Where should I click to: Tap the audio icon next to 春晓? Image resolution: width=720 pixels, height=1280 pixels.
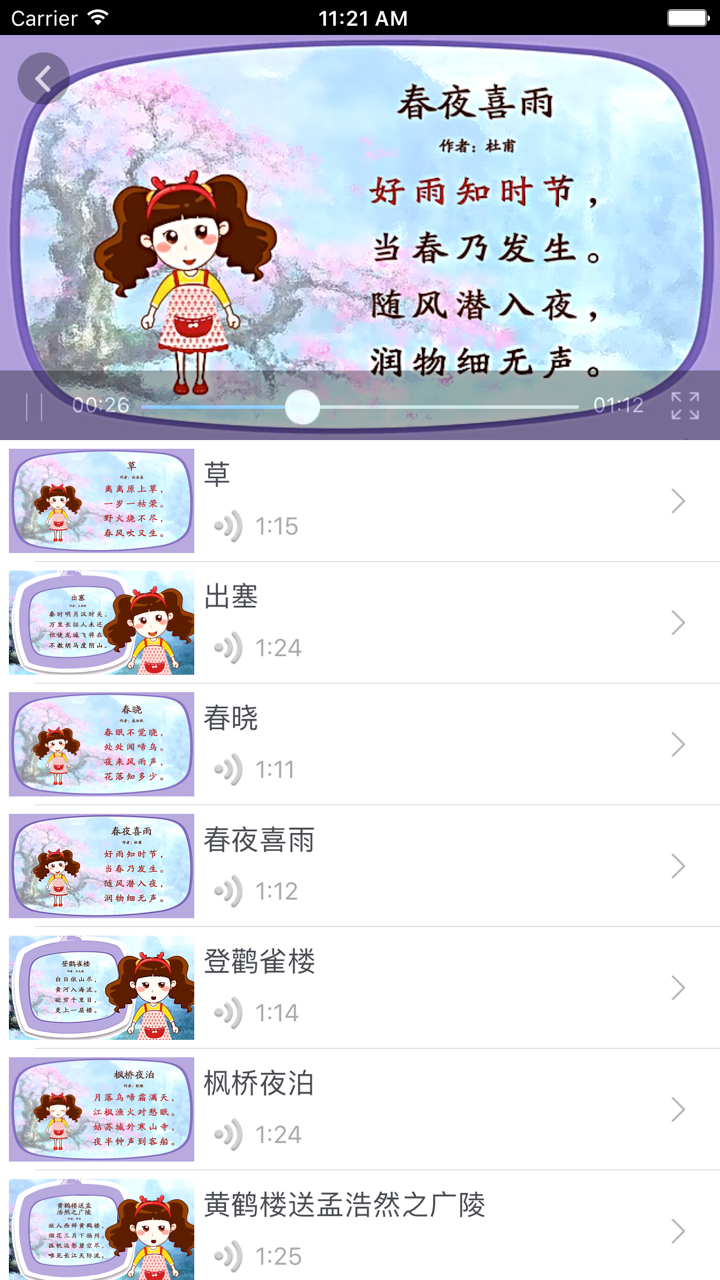point(229,769)
